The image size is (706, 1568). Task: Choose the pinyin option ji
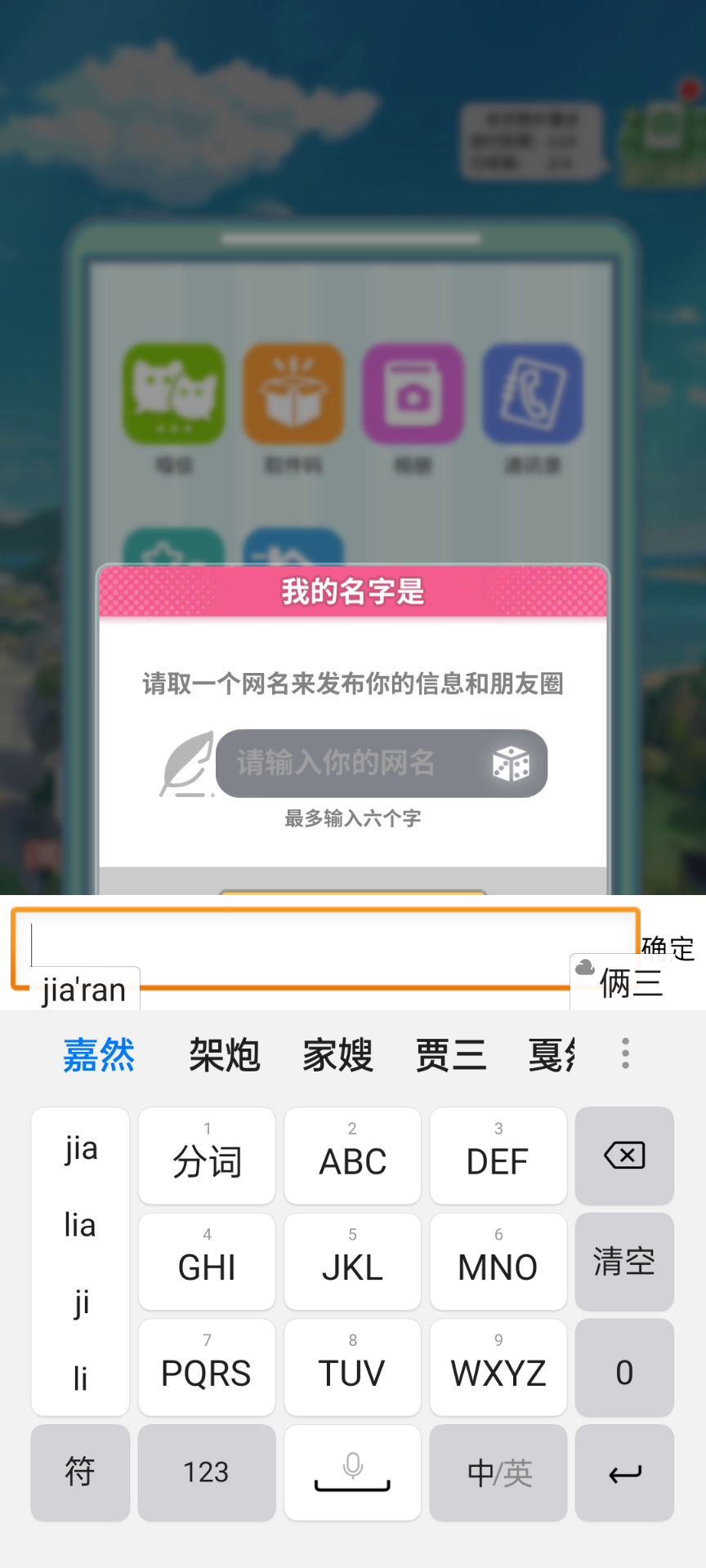pyautogui.click(x=80, y=1301)
